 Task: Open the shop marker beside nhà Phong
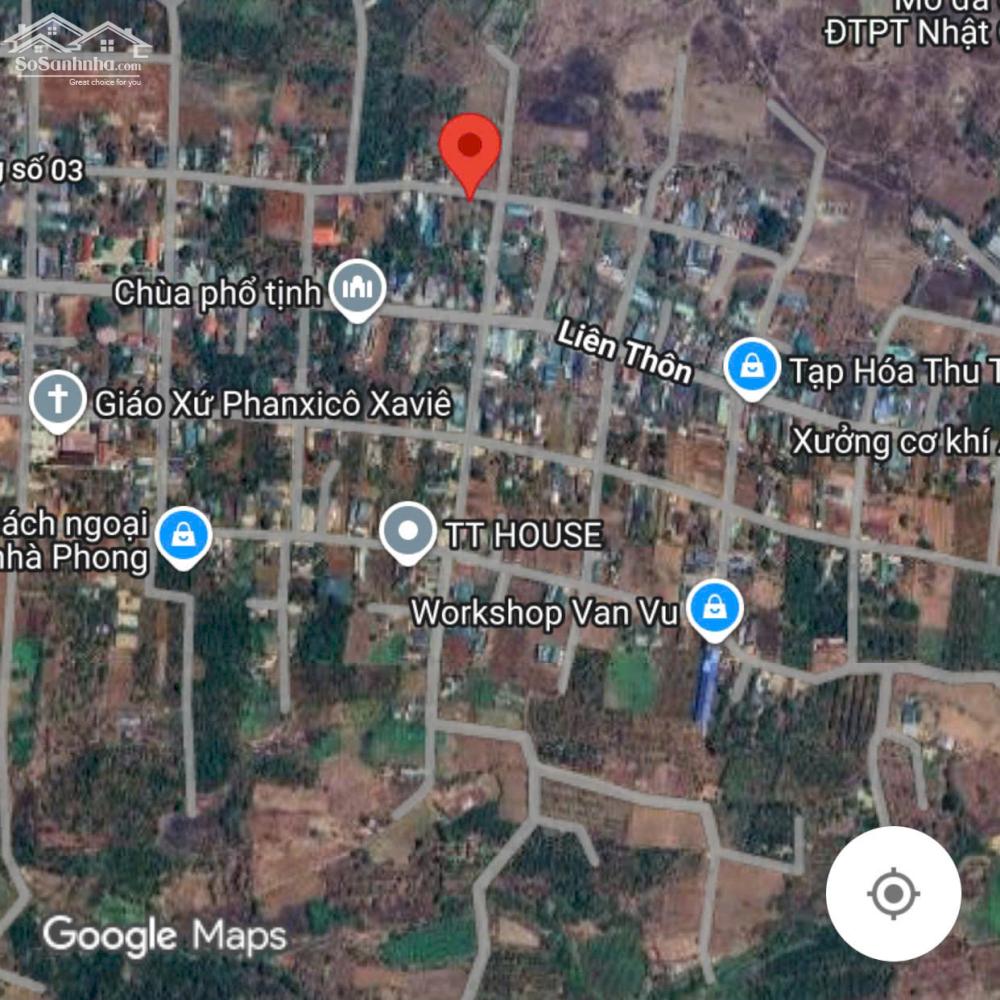pos(183,535)
